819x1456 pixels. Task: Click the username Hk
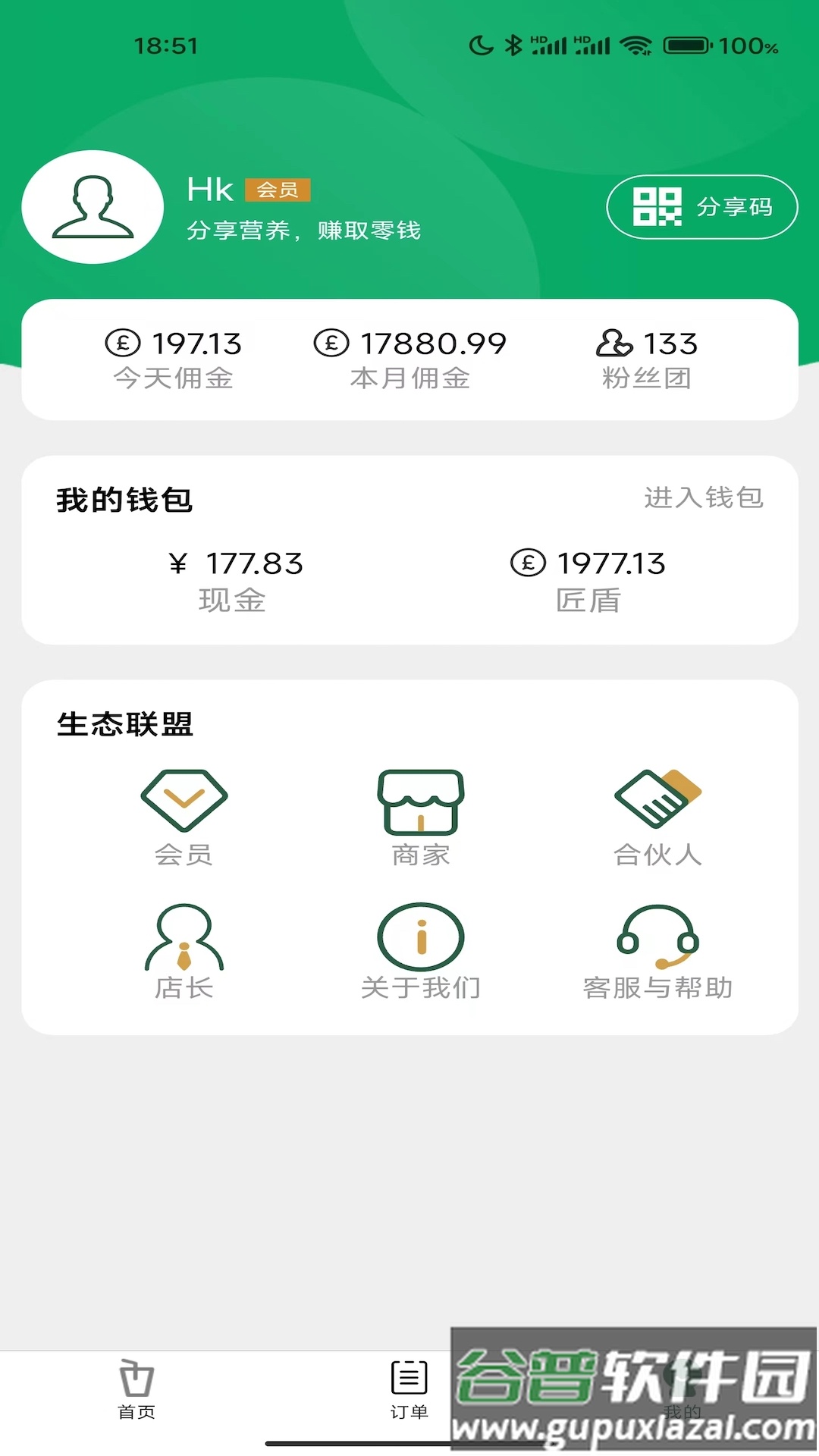pyautogui.click(x=210, y=189)
